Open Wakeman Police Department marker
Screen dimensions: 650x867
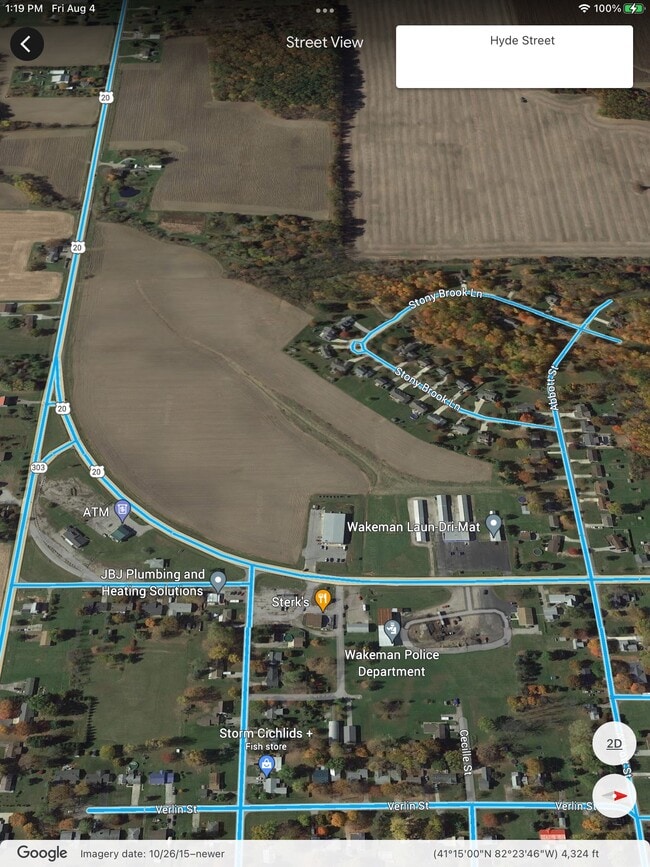[391, 631]
